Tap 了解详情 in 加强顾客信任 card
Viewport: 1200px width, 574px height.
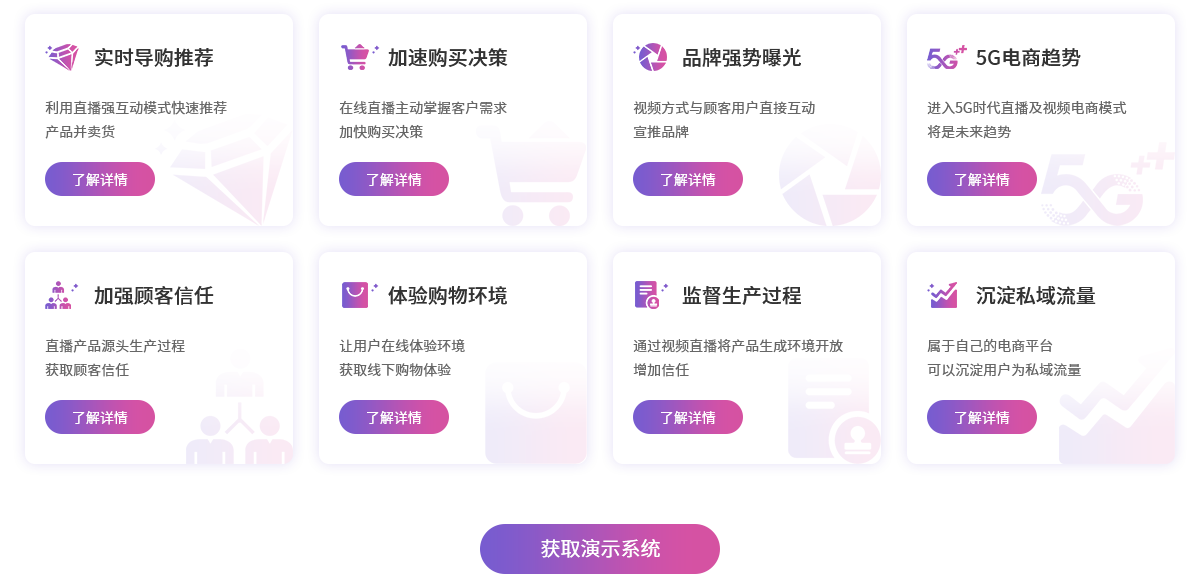100,417
